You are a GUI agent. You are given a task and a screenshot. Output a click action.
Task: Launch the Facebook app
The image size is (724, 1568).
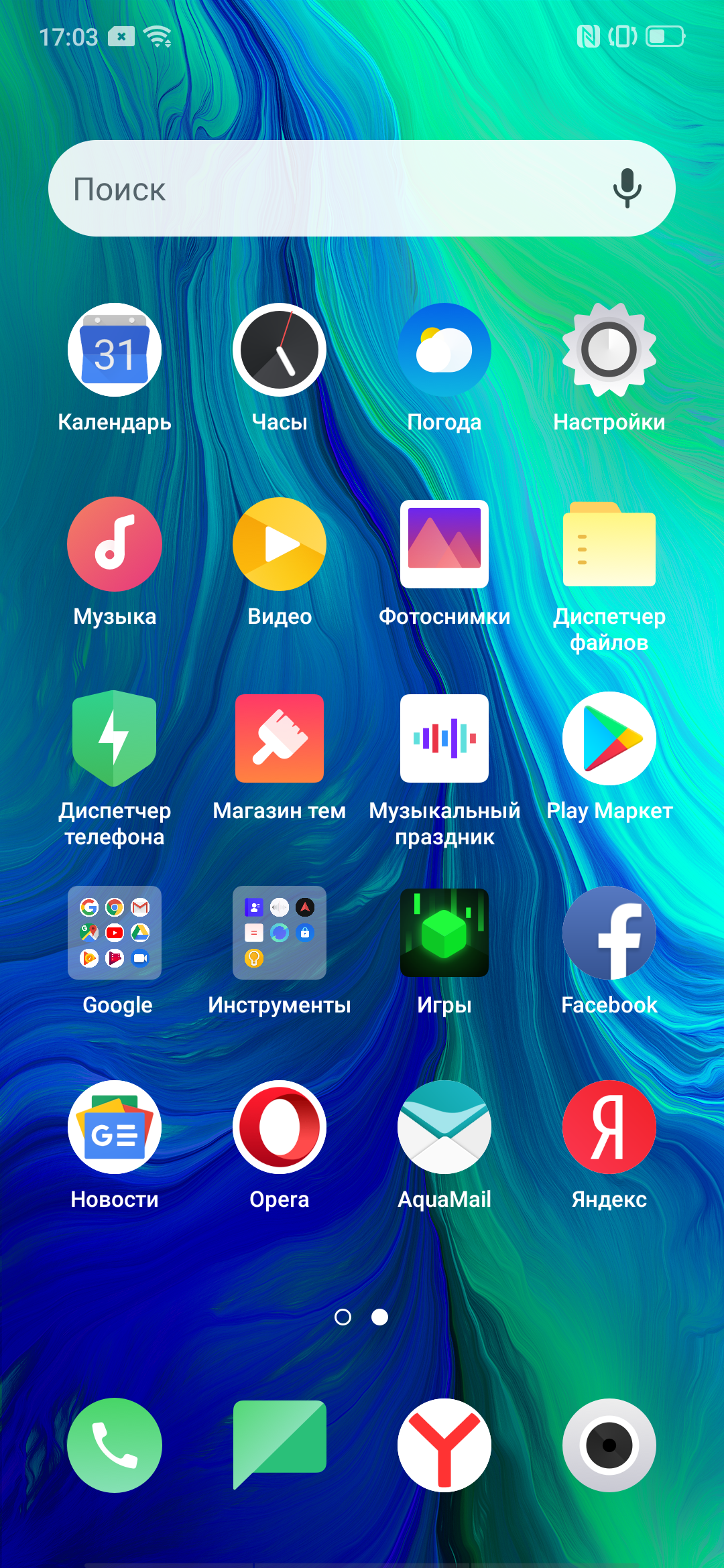pyautogui.click(x=609, y=933)
